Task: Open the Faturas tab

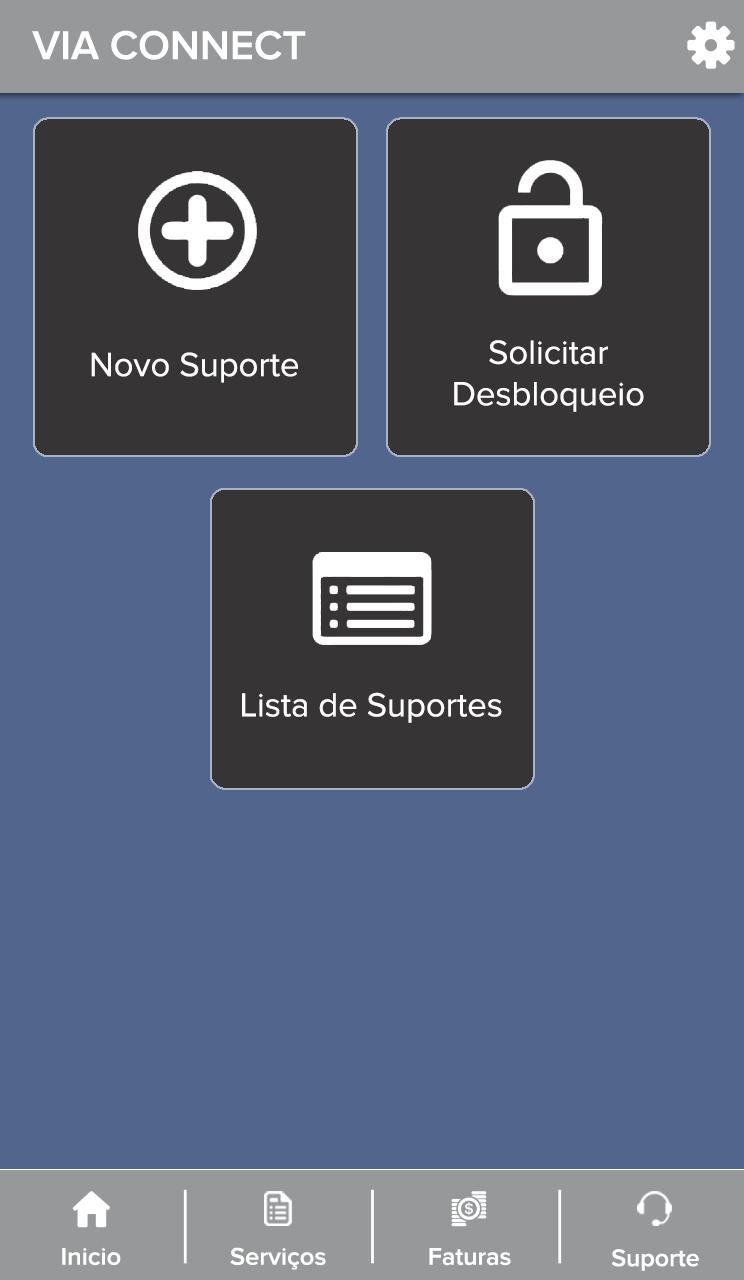Action: point(469,1228)
